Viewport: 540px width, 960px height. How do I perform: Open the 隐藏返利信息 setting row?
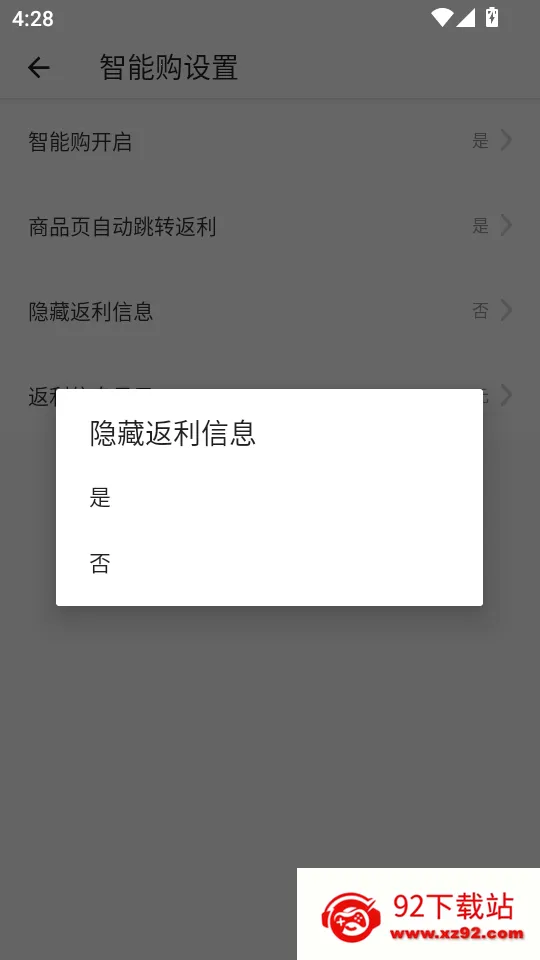pos(270,312)
